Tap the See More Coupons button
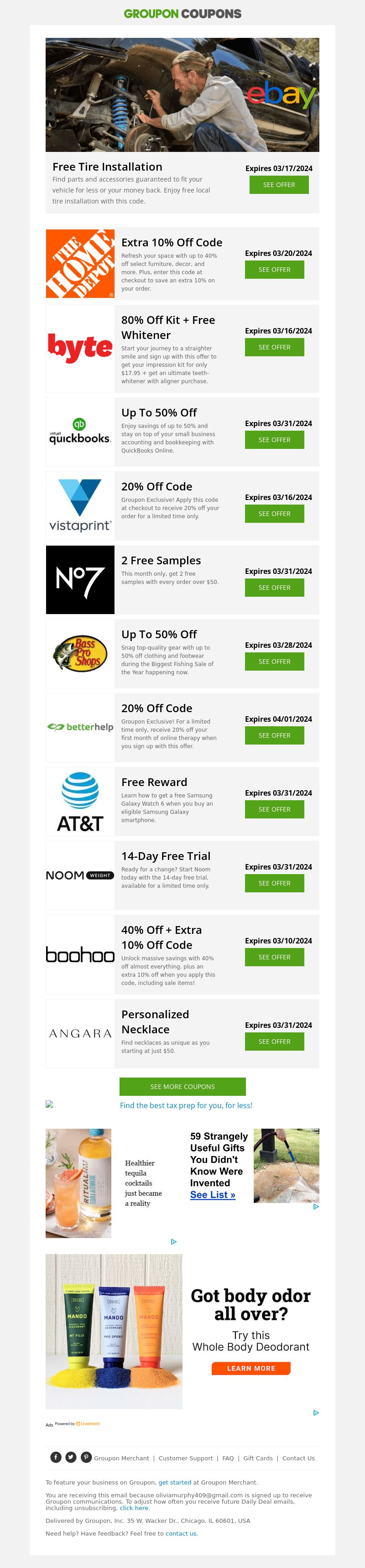This screenshot has height=1568, width=365. [182, 1087]
